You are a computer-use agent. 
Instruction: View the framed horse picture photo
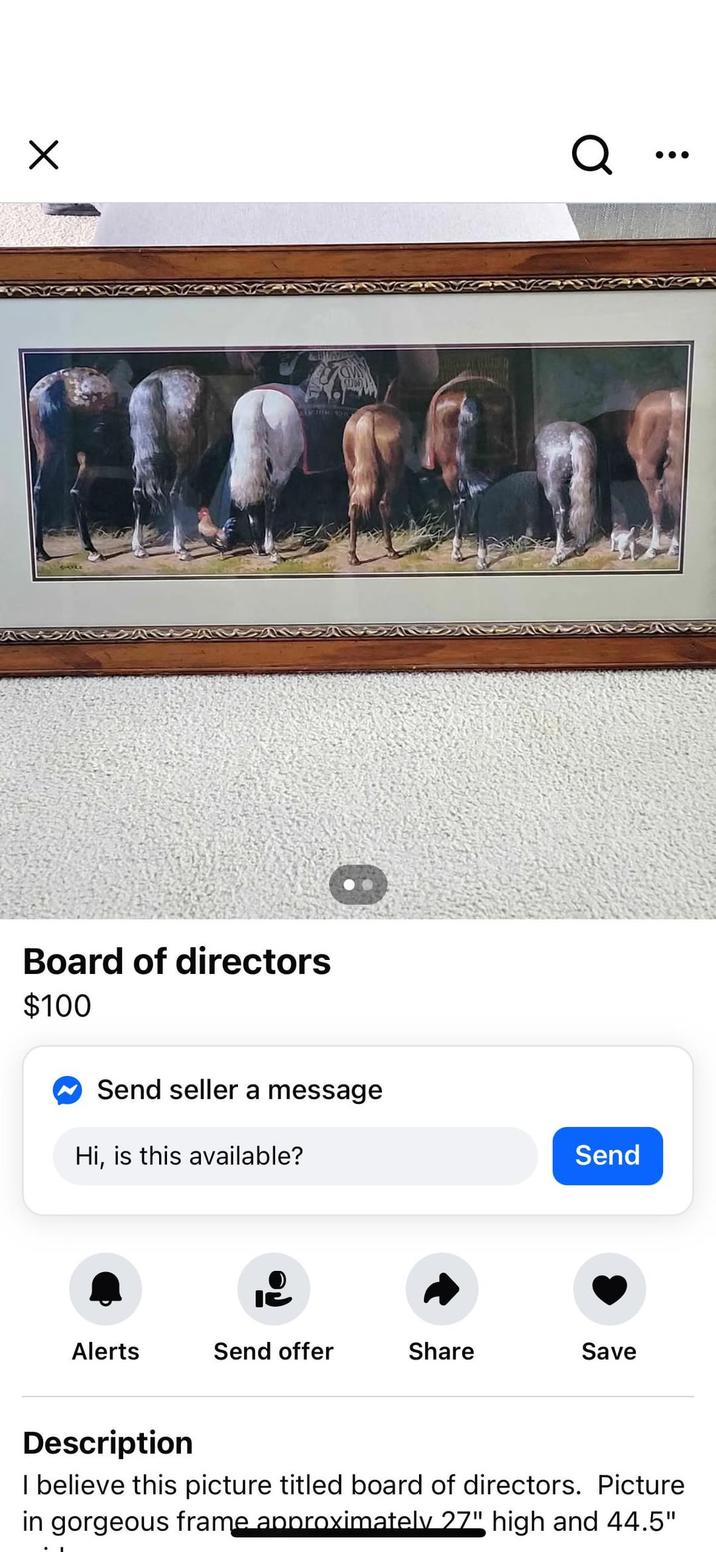[x=357, y=460]
